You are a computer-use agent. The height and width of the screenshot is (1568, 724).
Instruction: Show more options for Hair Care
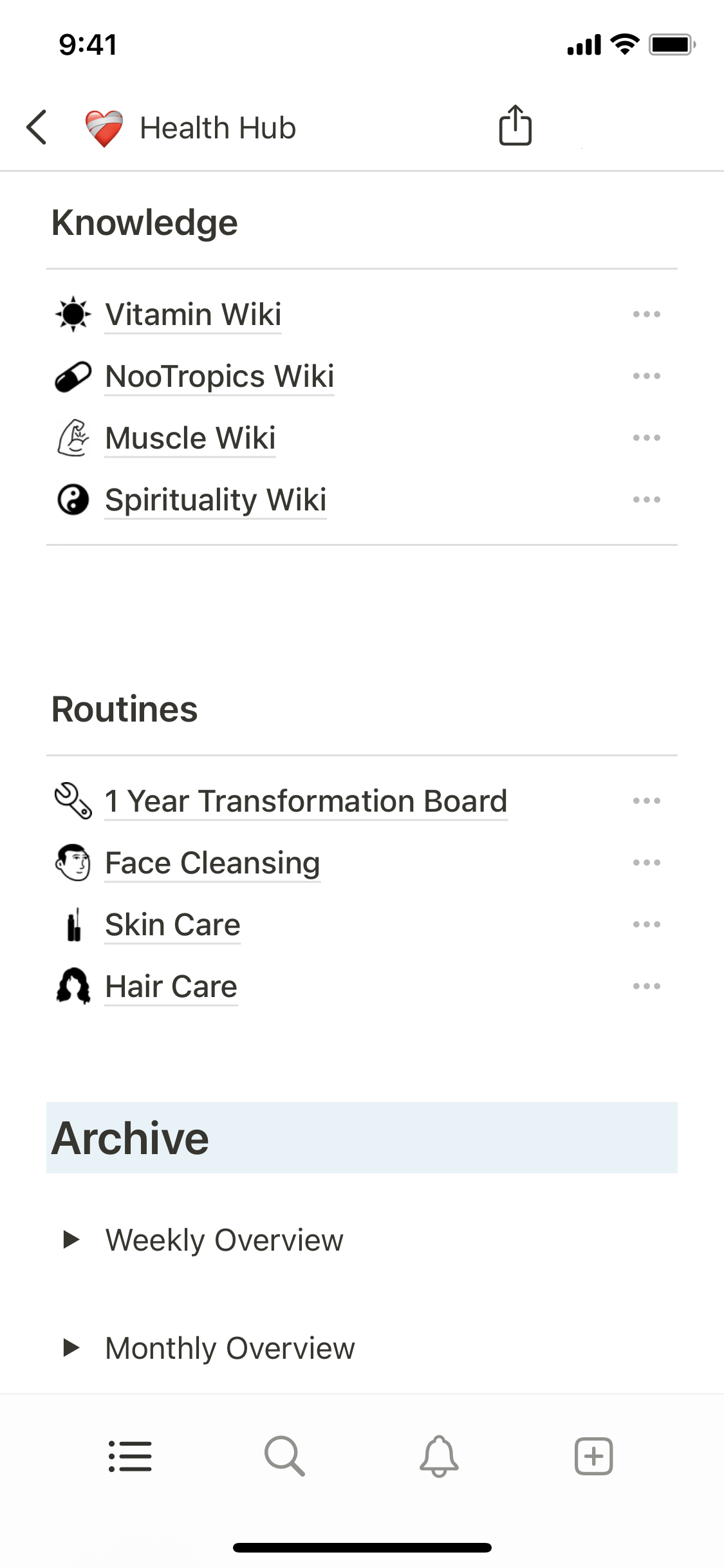click(x=646, y=987)
